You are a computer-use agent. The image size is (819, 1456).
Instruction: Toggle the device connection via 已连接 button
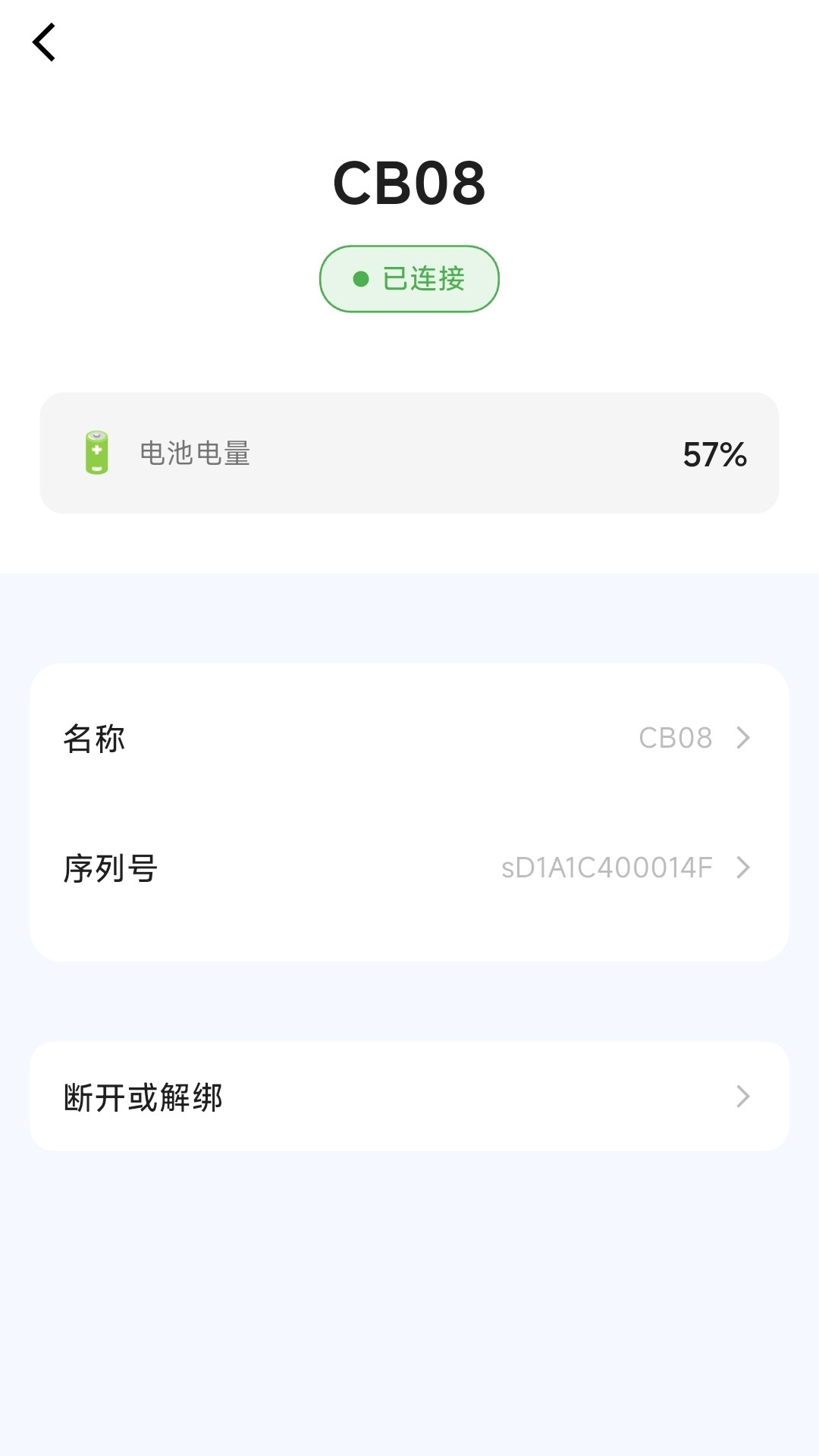pyautogui.click(x=409, y=278)
